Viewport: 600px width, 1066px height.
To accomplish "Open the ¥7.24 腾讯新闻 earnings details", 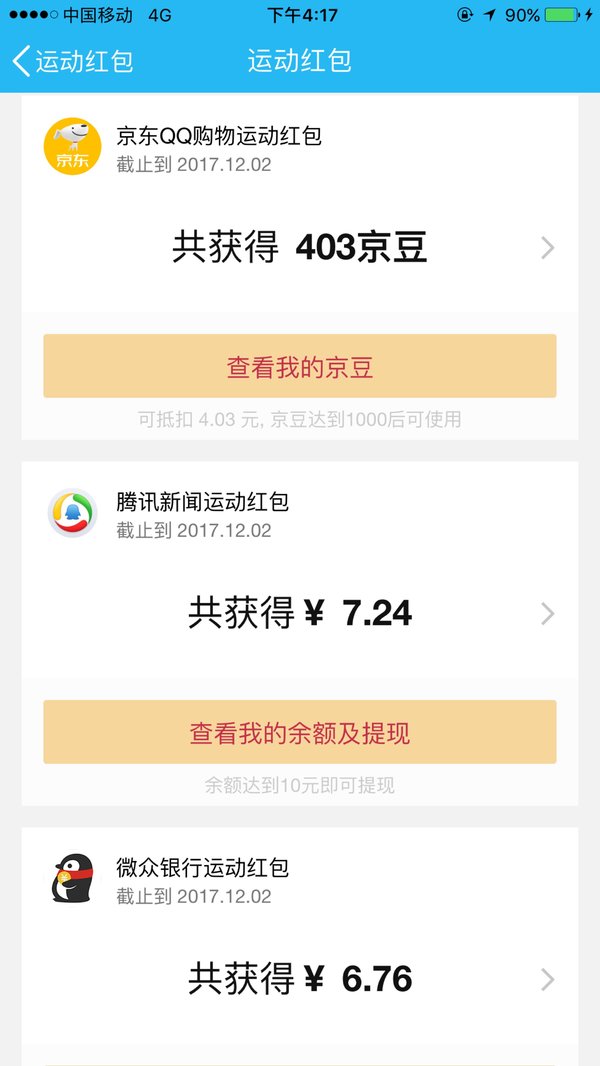I will click(300, 614).
